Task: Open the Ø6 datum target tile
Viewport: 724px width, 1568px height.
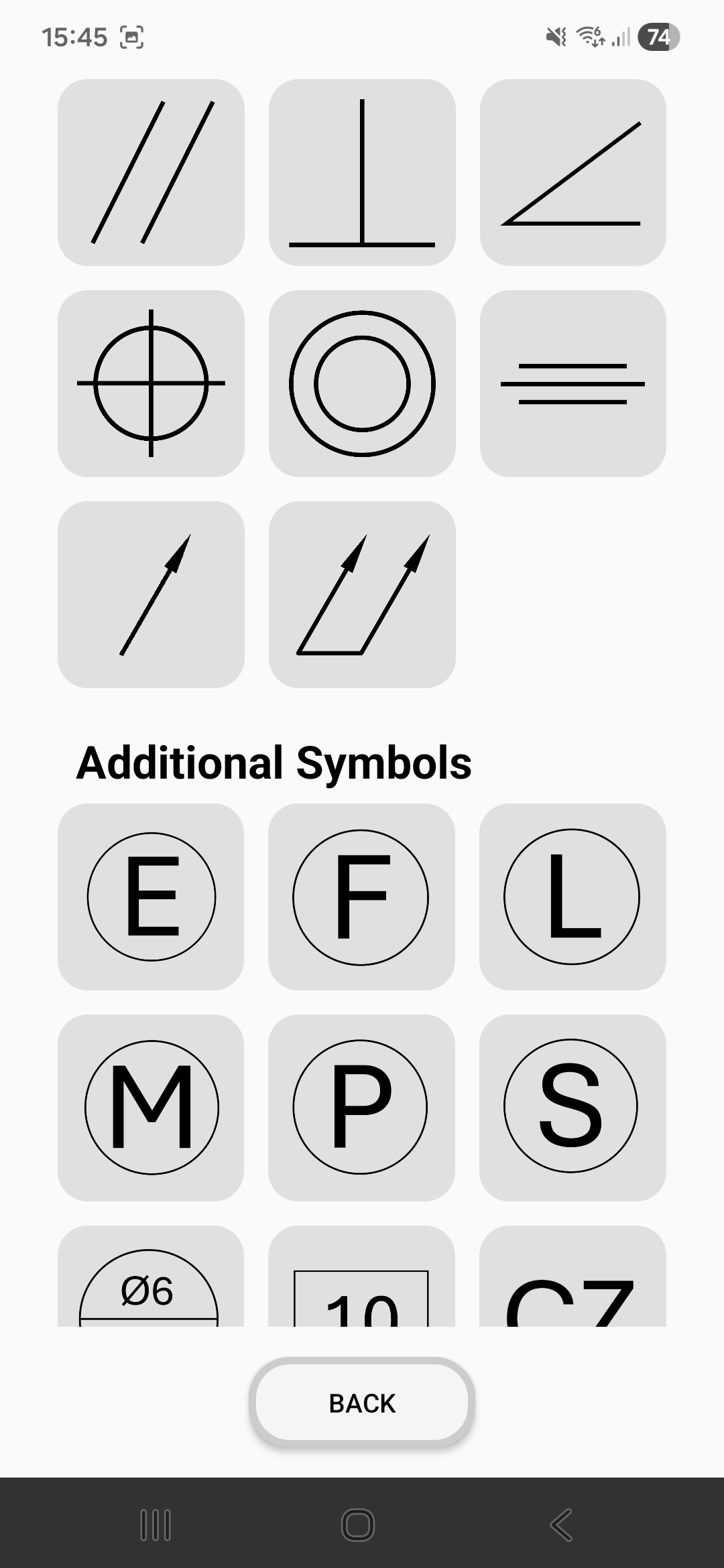Action: pyautogui.click(x=151, y=1280)
